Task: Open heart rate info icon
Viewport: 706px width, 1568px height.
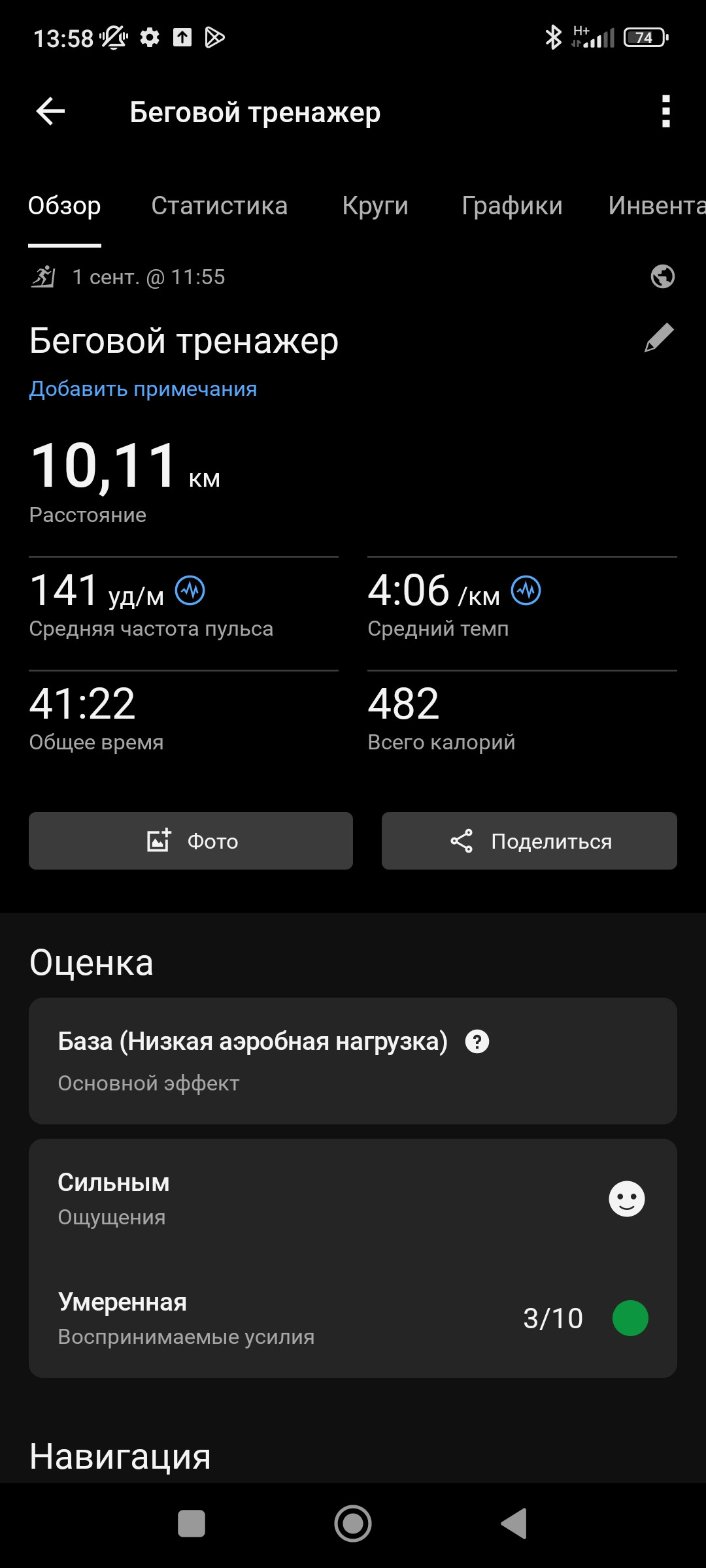Action: coord(190,591)
